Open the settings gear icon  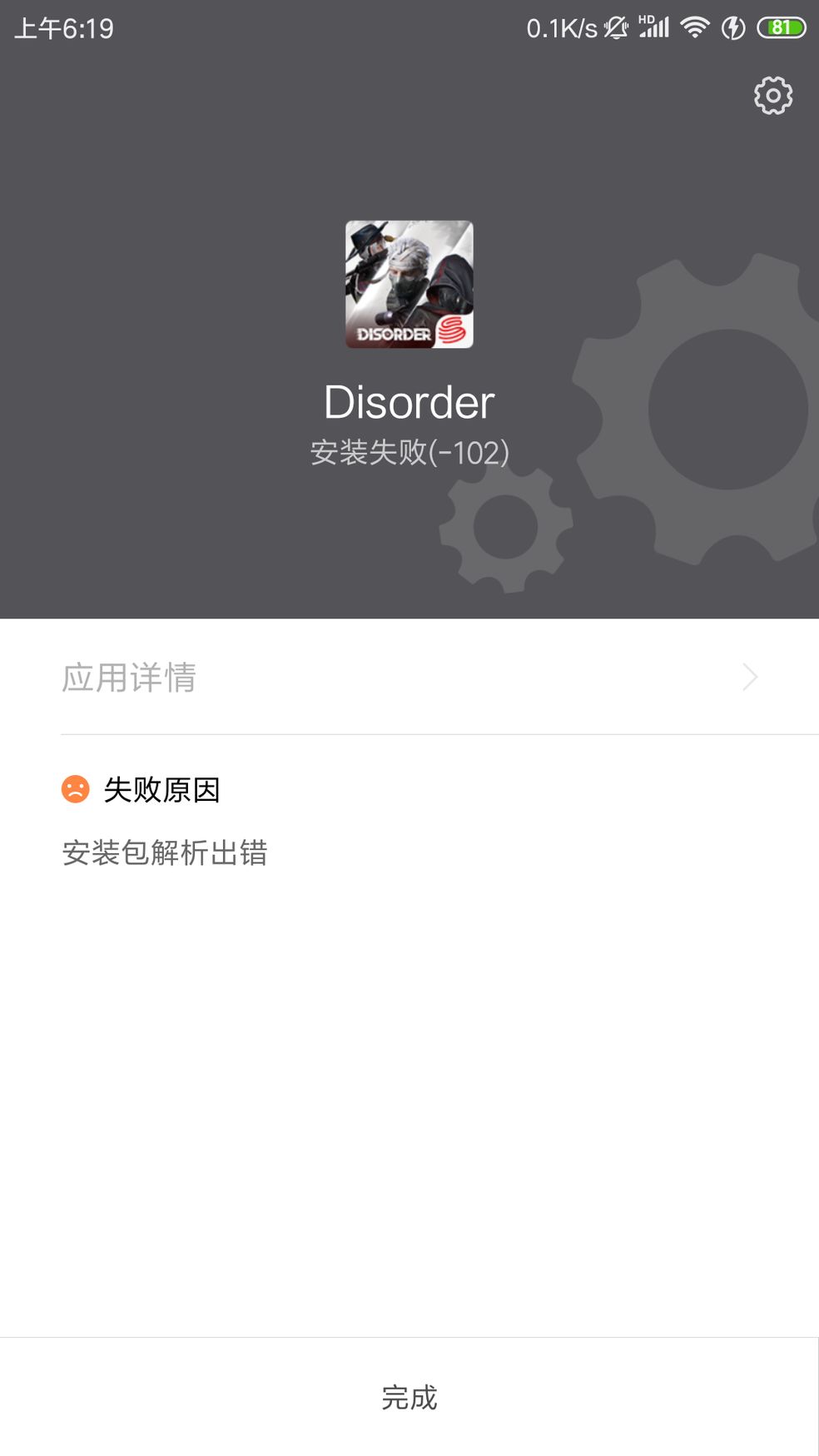click(773, 96)
